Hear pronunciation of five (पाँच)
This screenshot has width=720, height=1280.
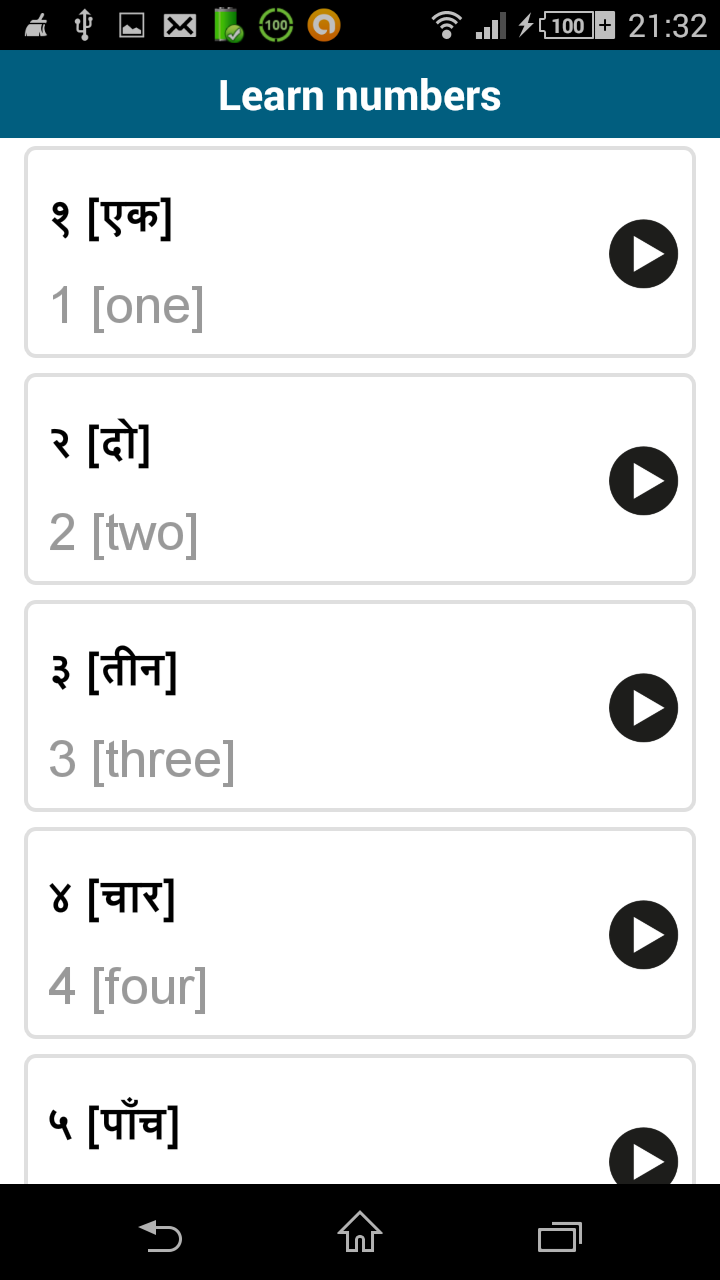tap(643, 1158)
